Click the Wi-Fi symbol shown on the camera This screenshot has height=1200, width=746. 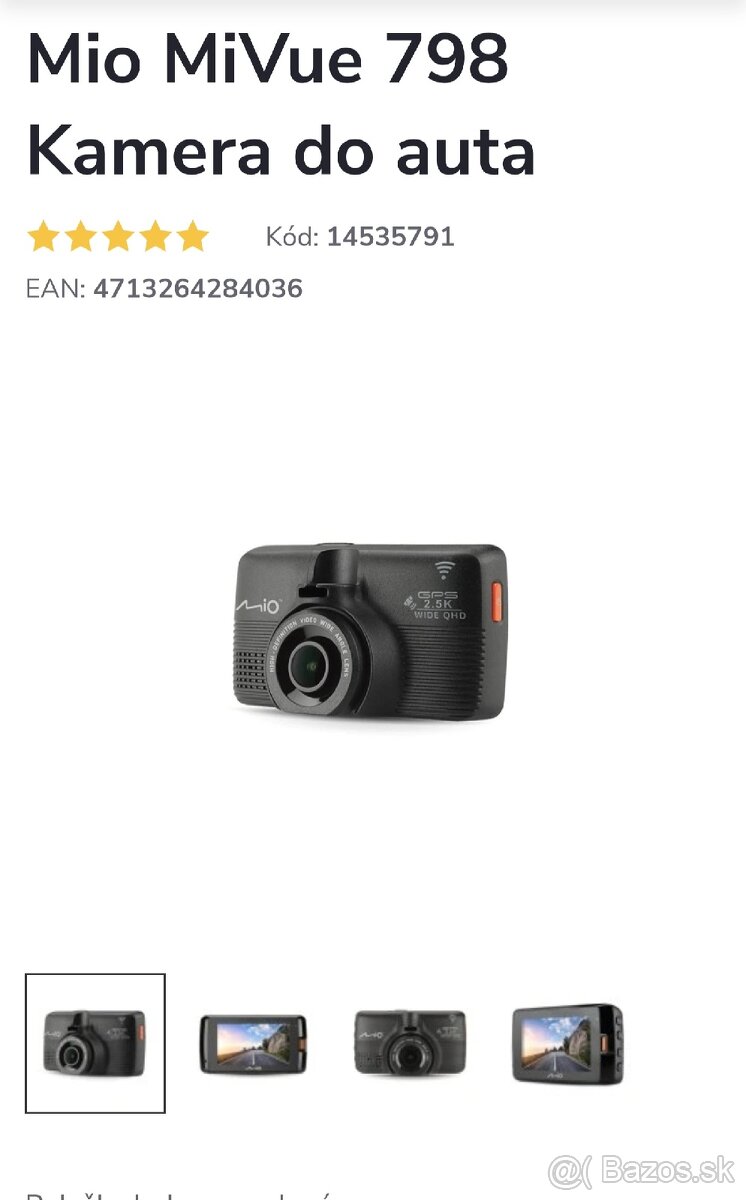[x=446, y=571]
